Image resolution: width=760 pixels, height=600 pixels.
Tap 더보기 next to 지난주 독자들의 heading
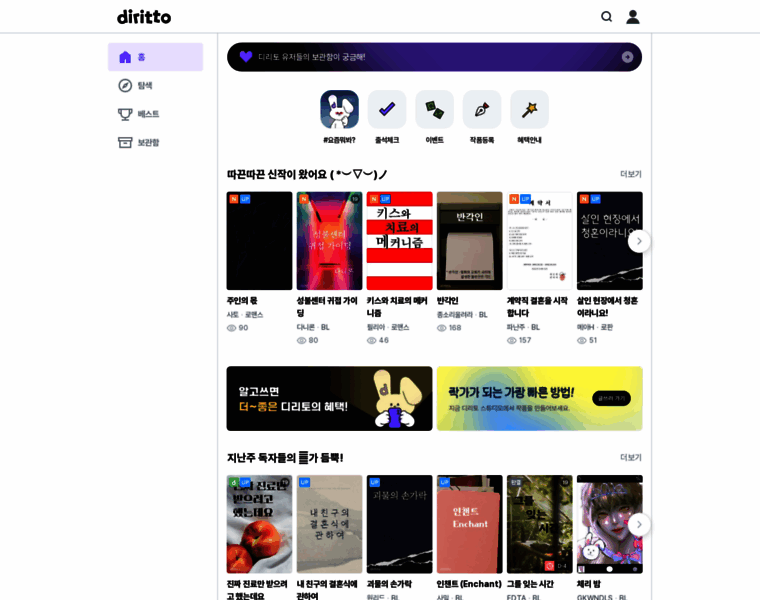click(x=630, y=458)
